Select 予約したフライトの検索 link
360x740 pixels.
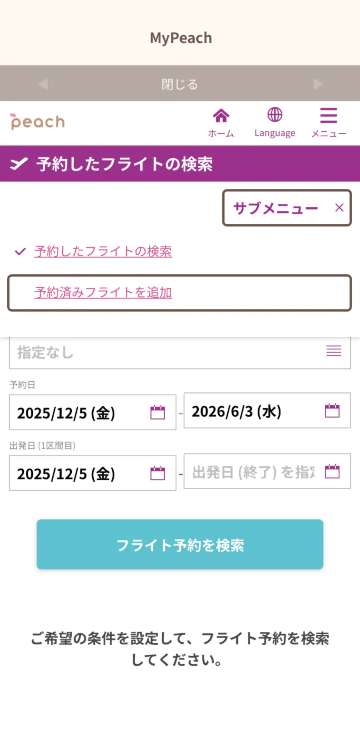pos(102,252)
